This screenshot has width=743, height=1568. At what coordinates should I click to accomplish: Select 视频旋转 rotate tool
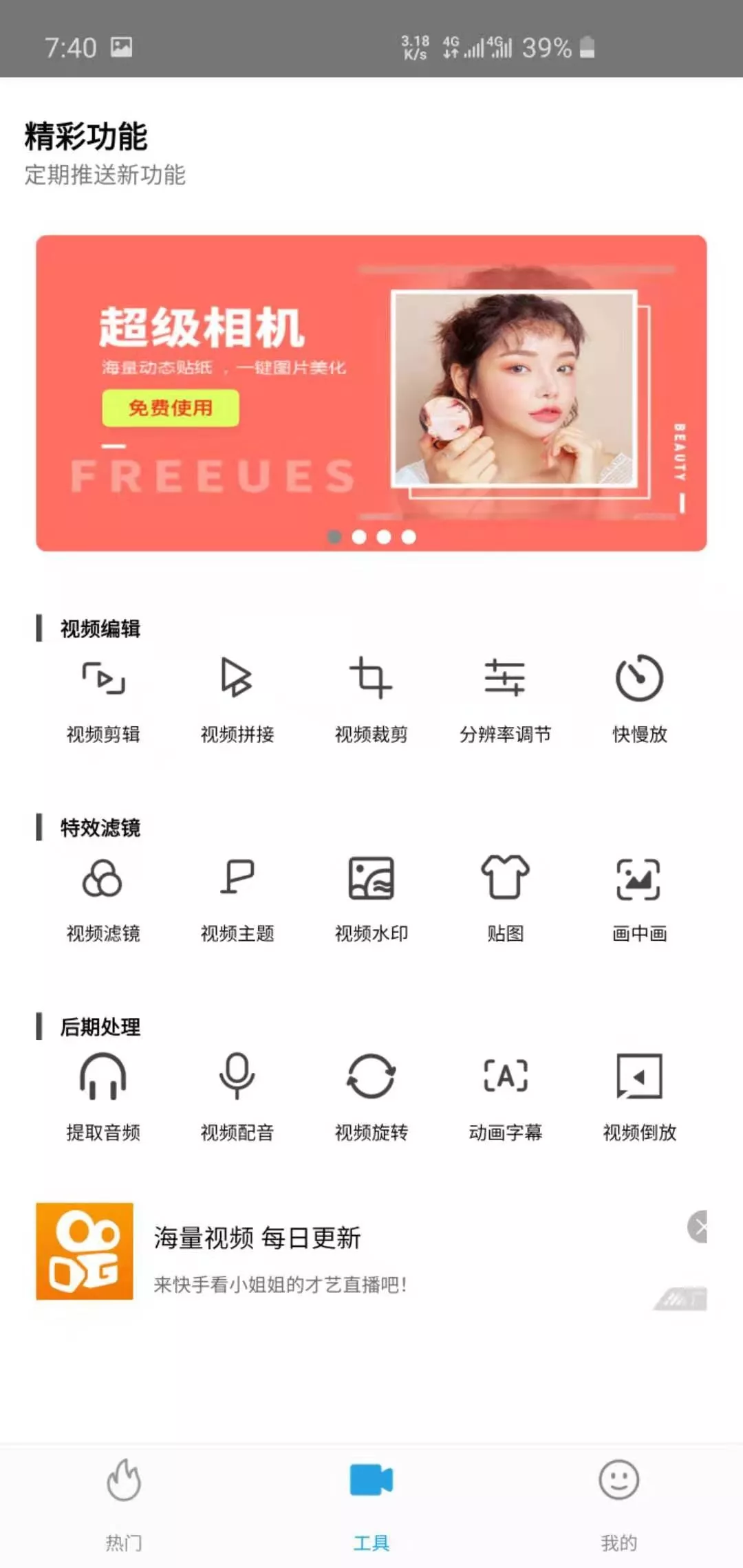(x=371, y=1098)
